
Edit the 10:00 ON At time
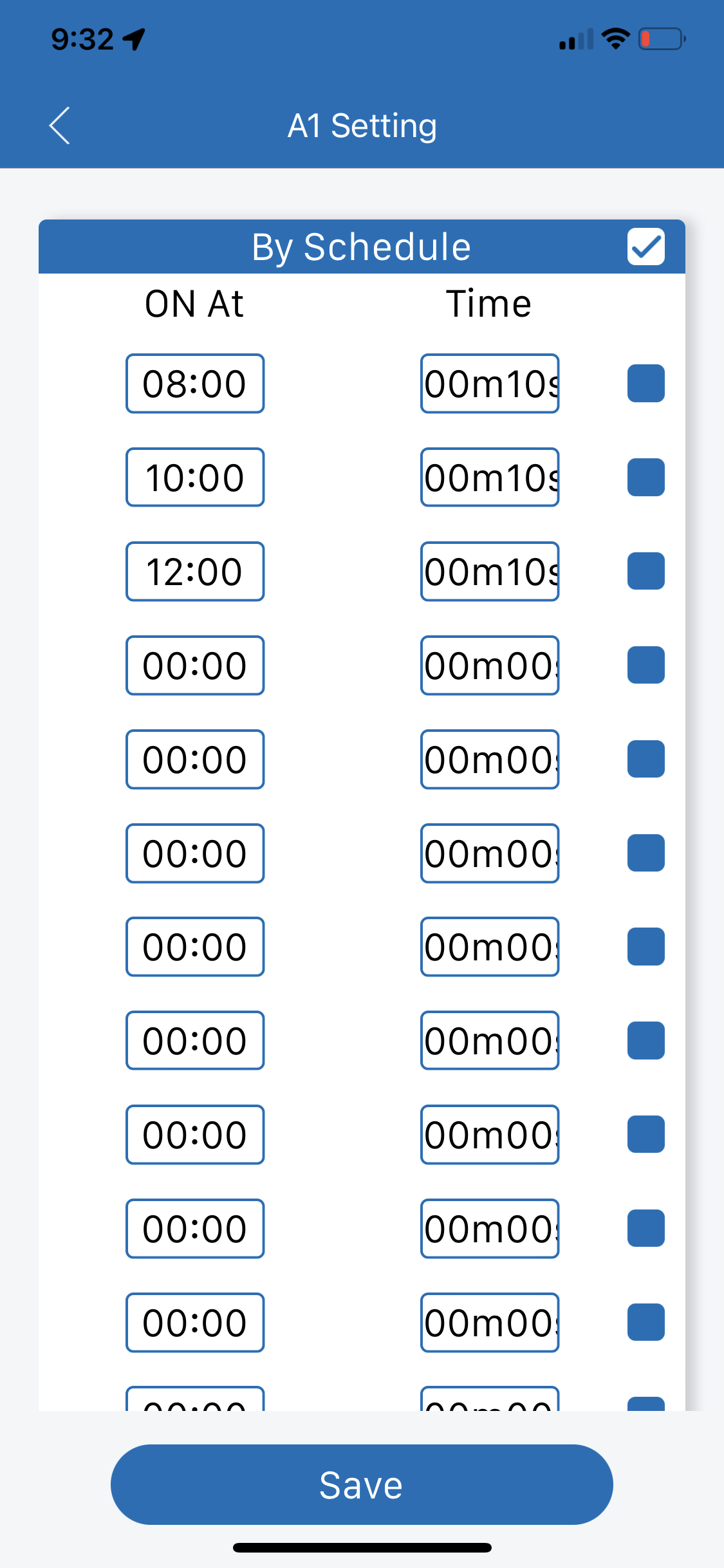(195, 478)
